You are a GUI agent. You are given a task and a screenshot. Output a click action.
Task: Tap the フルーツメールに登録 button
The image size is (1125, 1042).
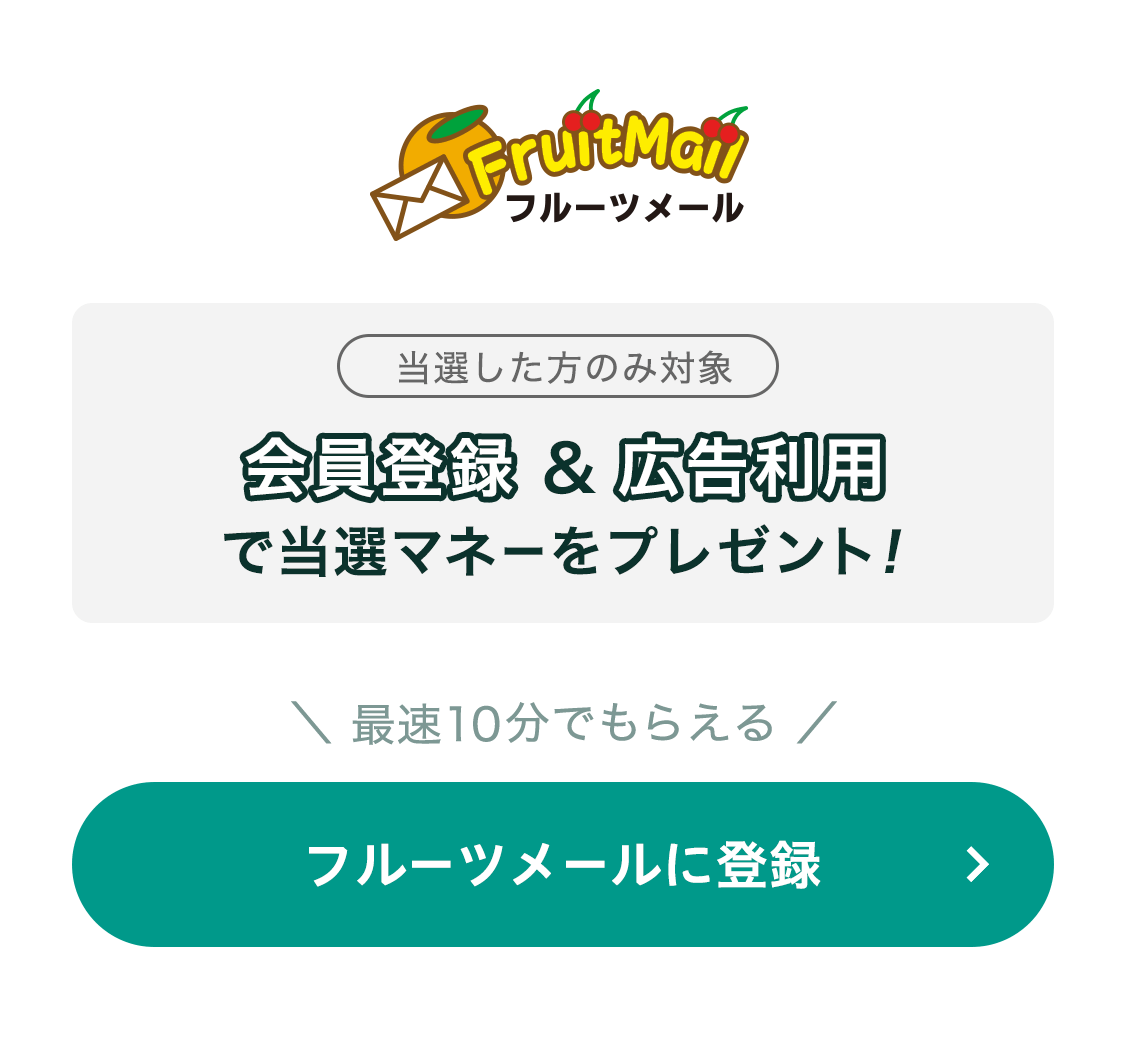click(562, 864)
